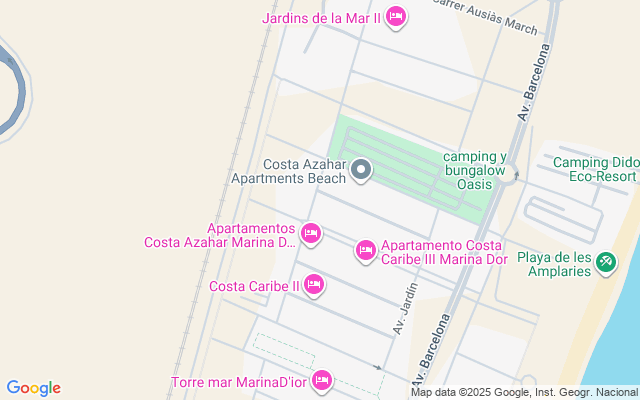
Task: Open the Apartamentos Costa Azahar Marina D'or pin
Action: pos(311,234)
